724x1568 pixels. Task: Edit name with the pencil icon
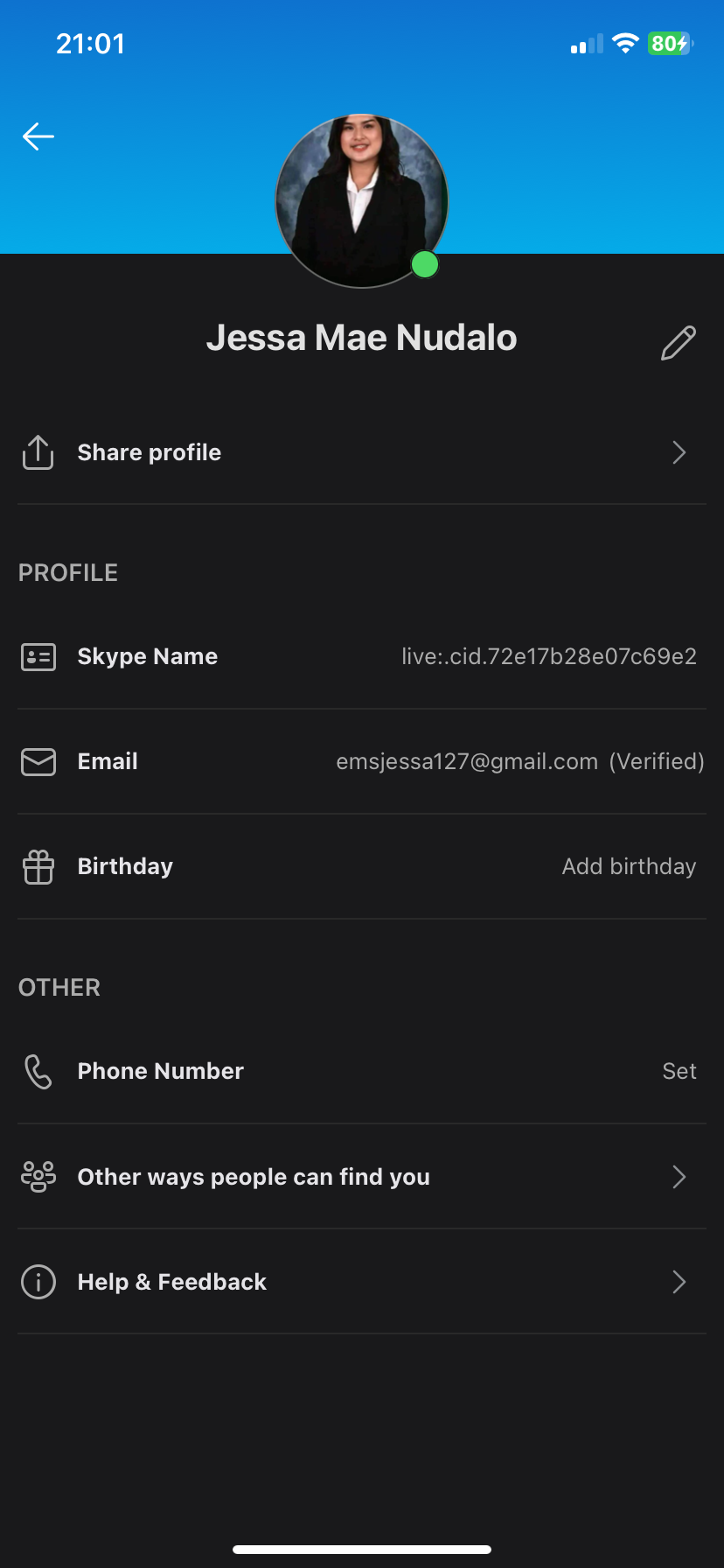679,343
